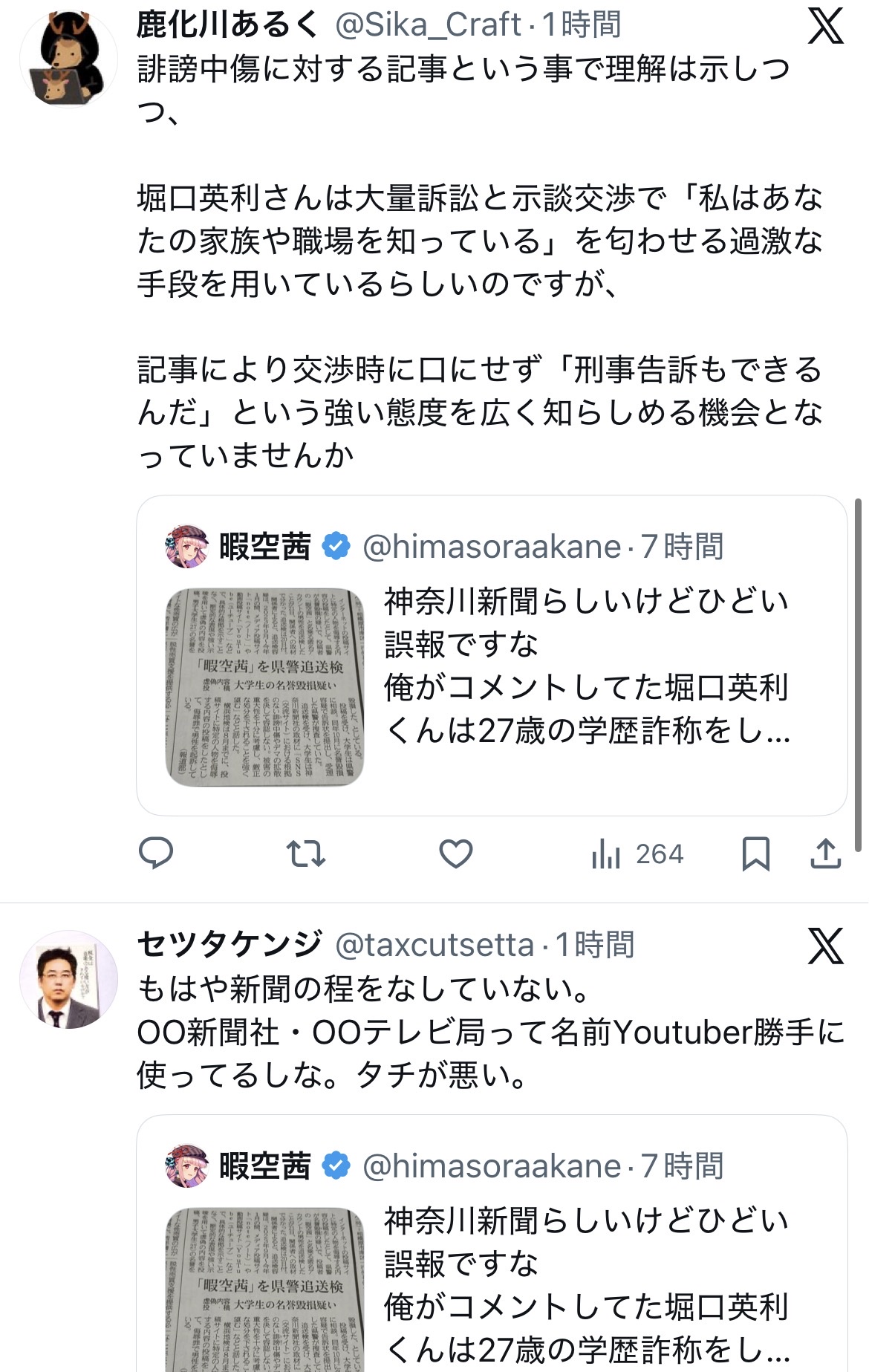Tap the X logo on セツタケンジ's post
The width and height of the screenshot is (869, 1372).
825,946
